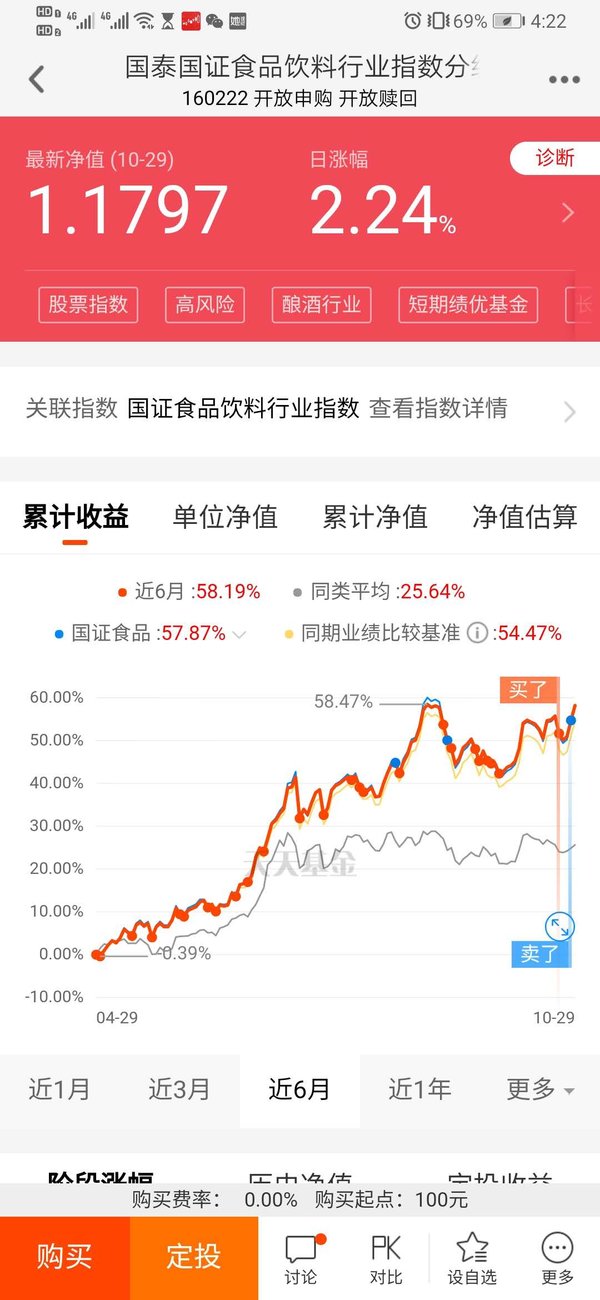Viewport: 600px width, 1300px height.
Task: Switch to the 累计净值 tab
Action: [375, 517]
